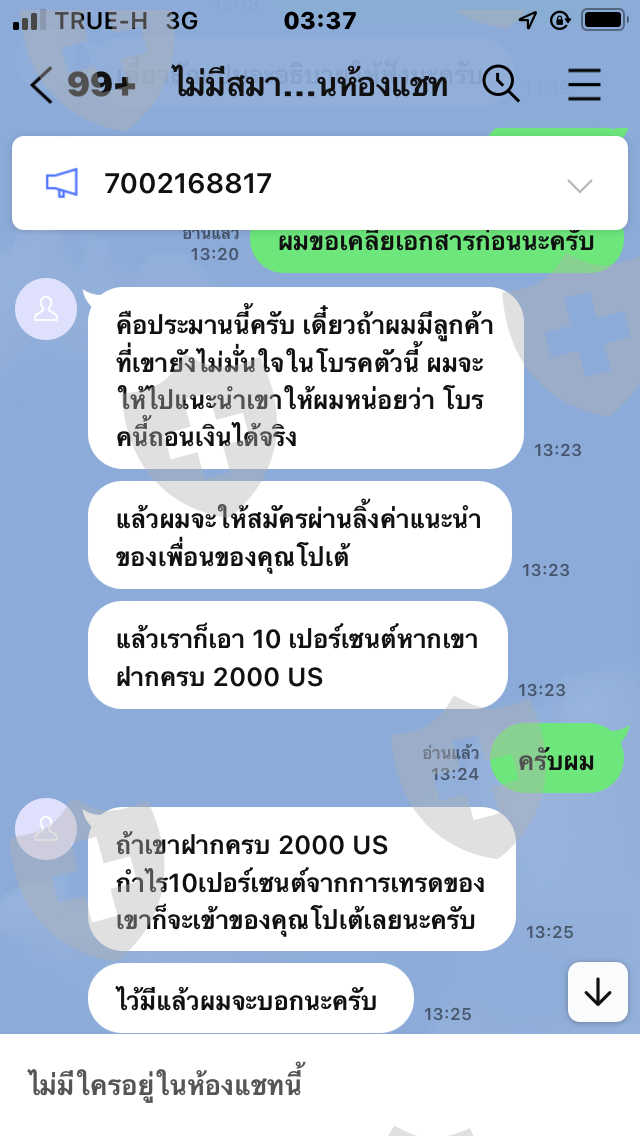Expand the 7002168817 announcement banner
The width and height of the screenshot is (640, 1136).
pos(580,186)
